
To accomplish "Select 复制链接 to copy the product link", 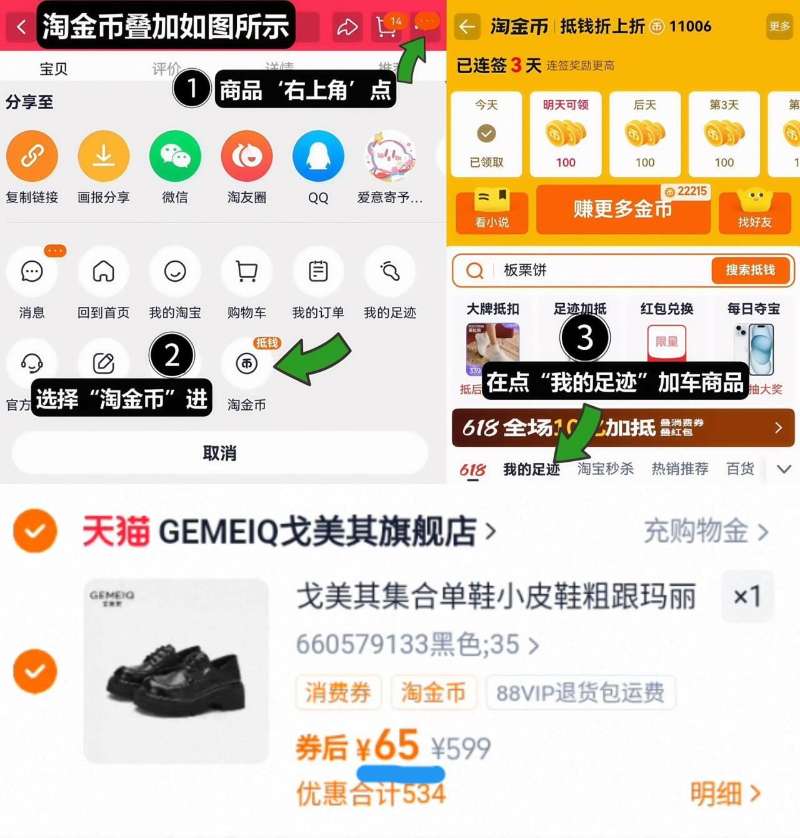I will coord(33,157).
